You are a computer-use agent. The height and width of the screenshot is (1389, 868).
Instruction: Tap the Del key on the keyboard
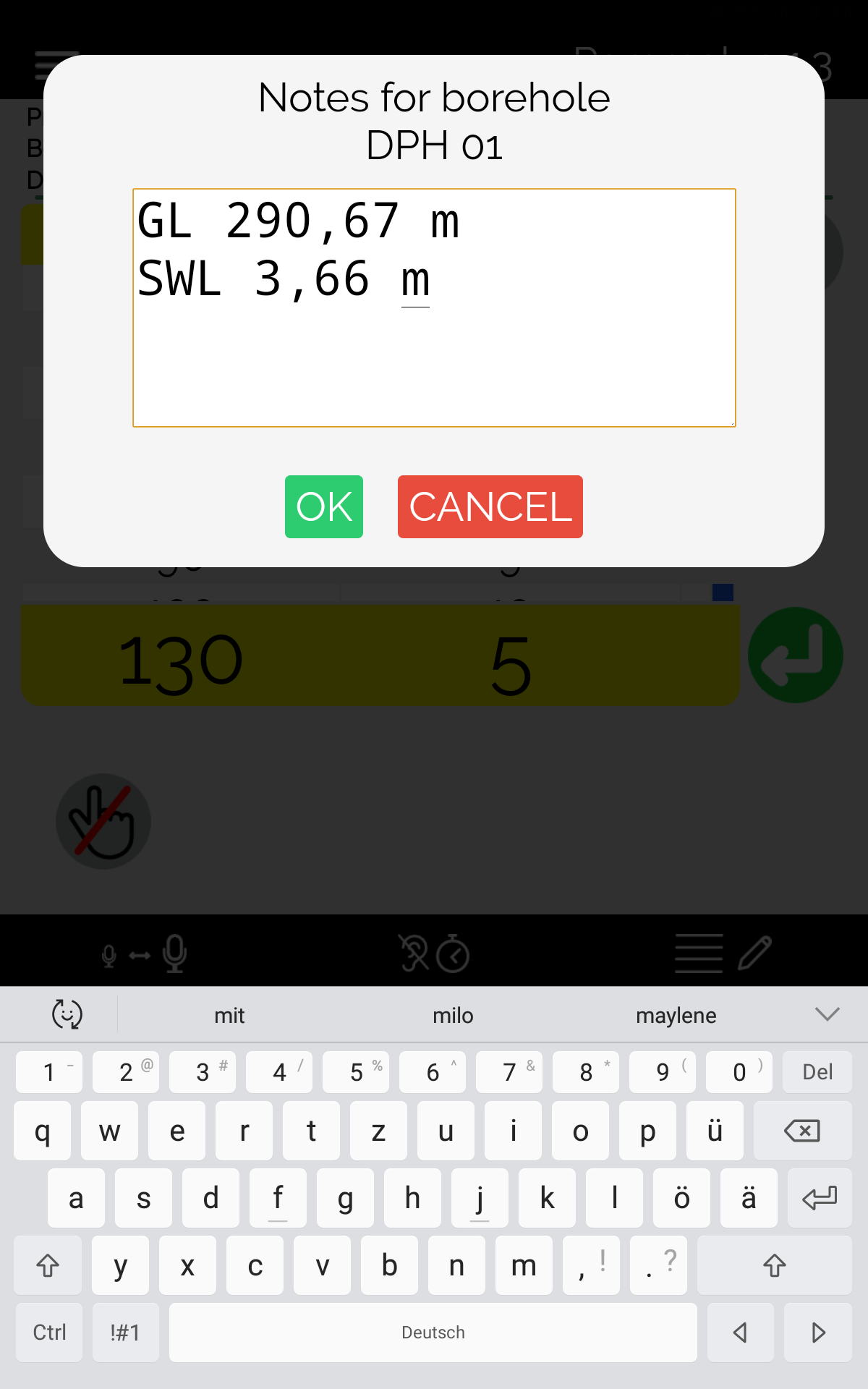(817, 1072)
